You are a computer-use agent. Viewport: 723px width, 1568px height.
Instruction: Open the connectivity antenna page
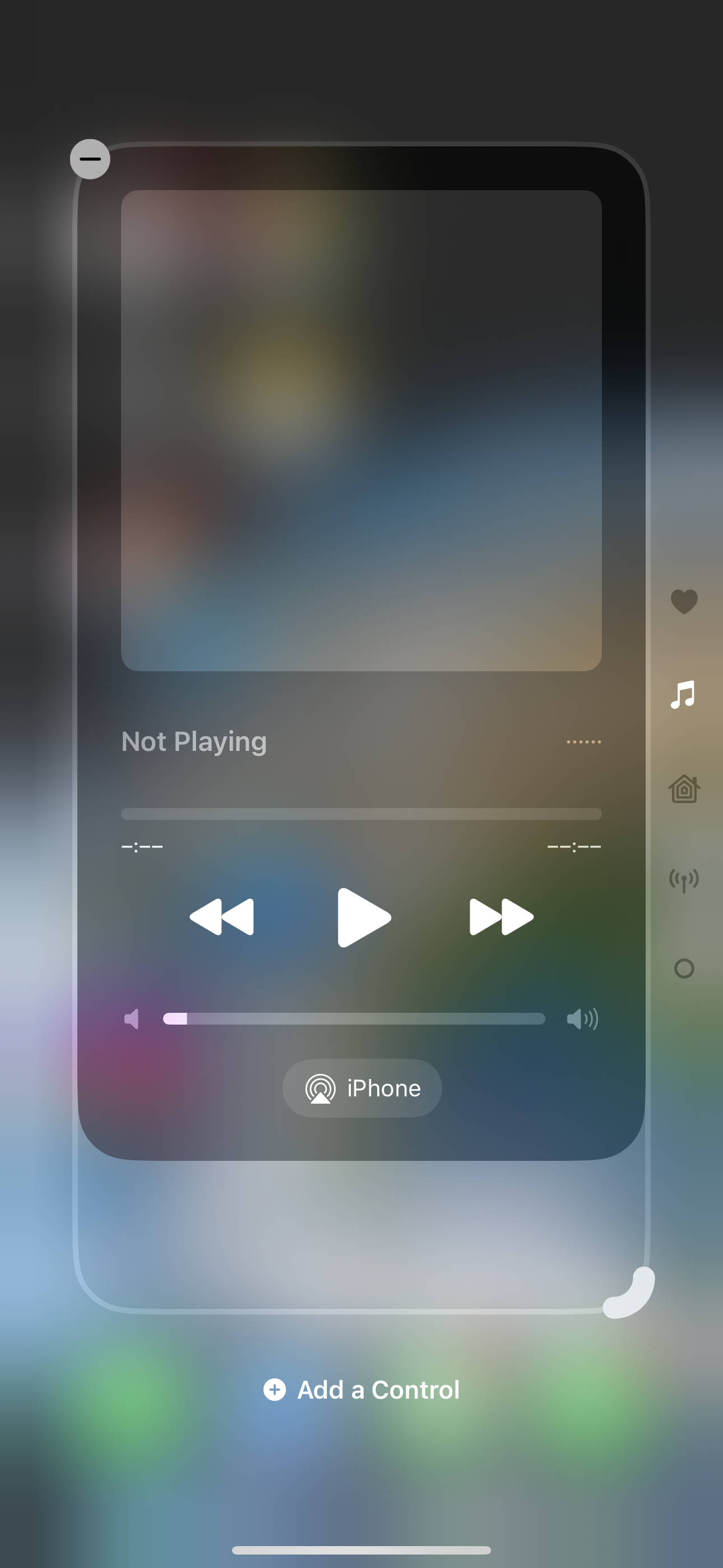[684, 880]
